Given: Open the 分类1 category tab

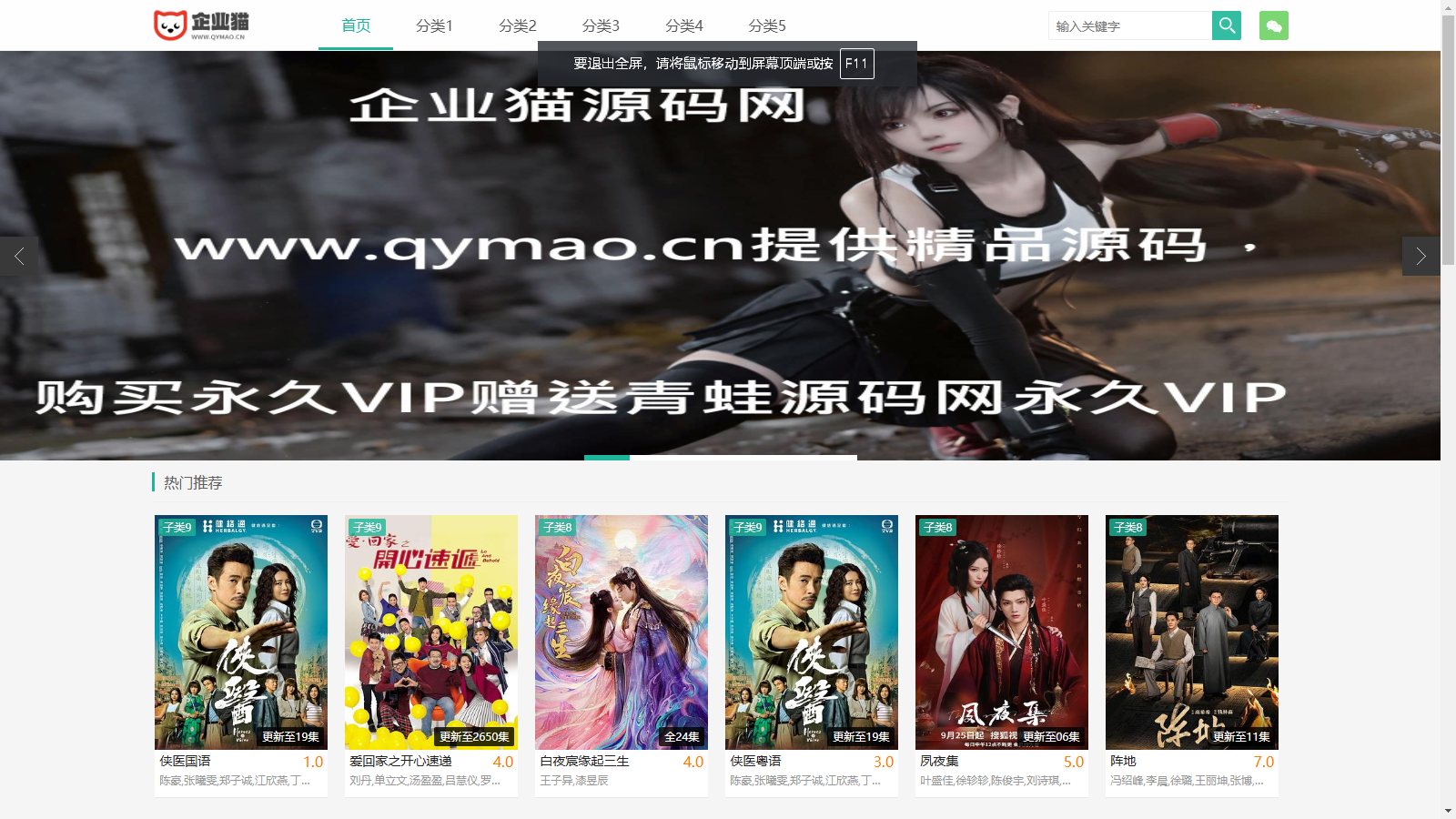Looking at the screenshot, I should (x=434, y=25).
